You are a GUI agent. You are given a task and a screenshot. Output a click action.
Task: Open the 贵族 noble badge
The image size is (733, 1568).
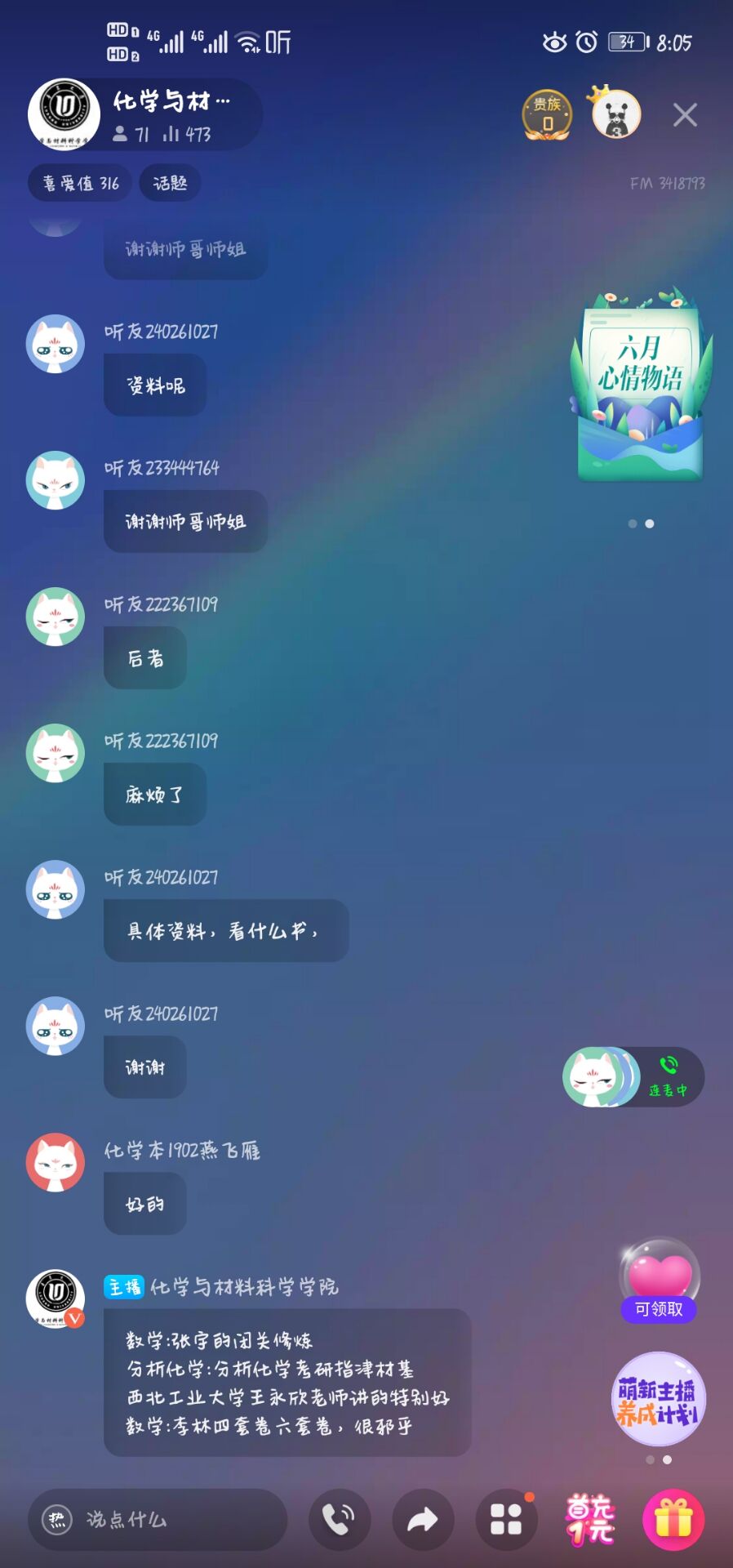547,115
